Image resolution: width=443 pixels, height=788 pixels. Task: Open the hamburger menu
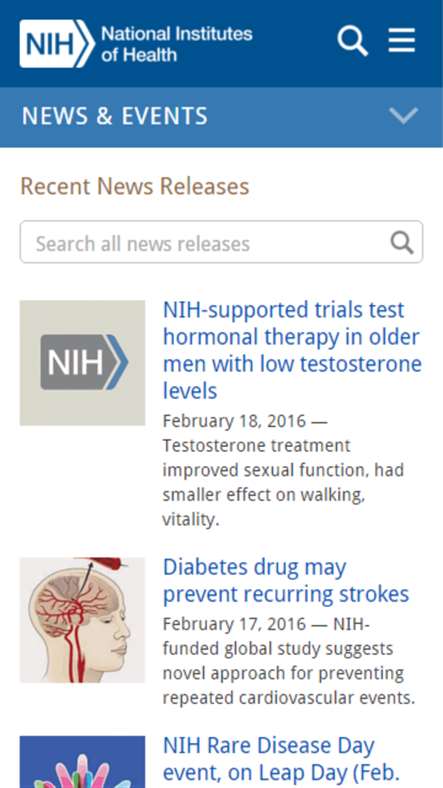pyautogui.click(x=402, y=40)
